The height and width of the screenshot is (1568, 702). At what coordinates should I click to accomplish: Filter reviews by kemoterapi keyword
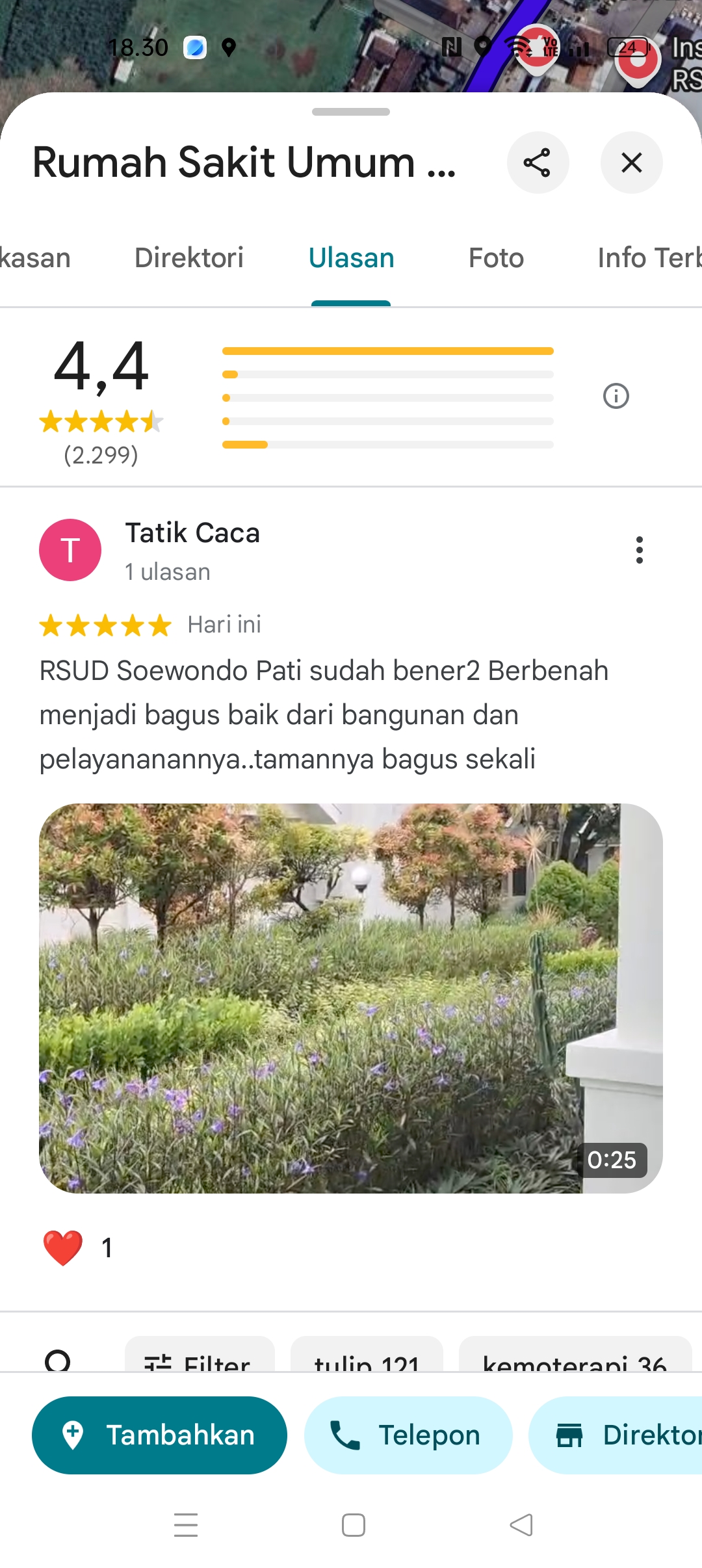click(x=575, y=1359)
